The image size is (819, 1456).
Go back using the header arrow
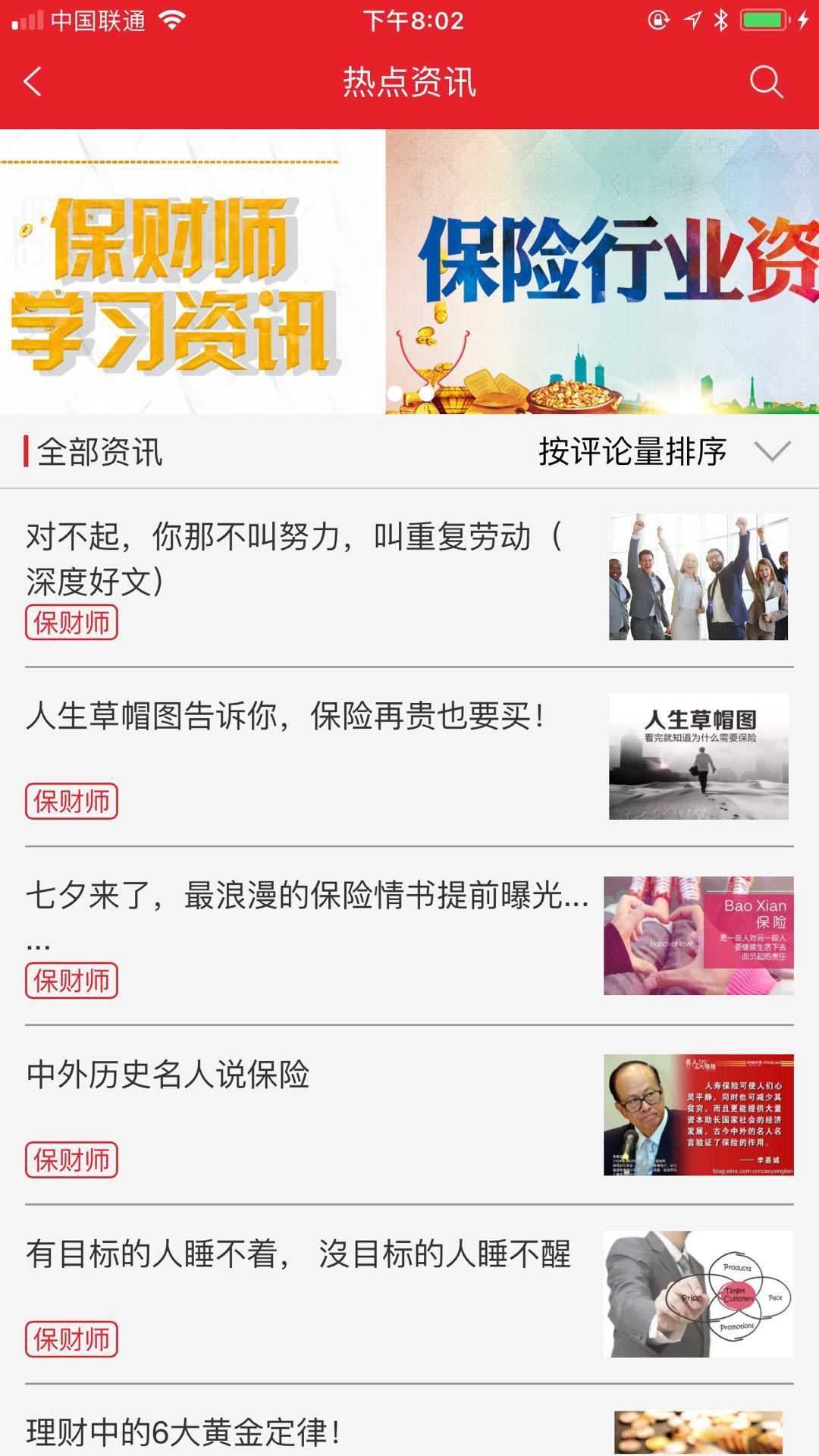(33, 82)
